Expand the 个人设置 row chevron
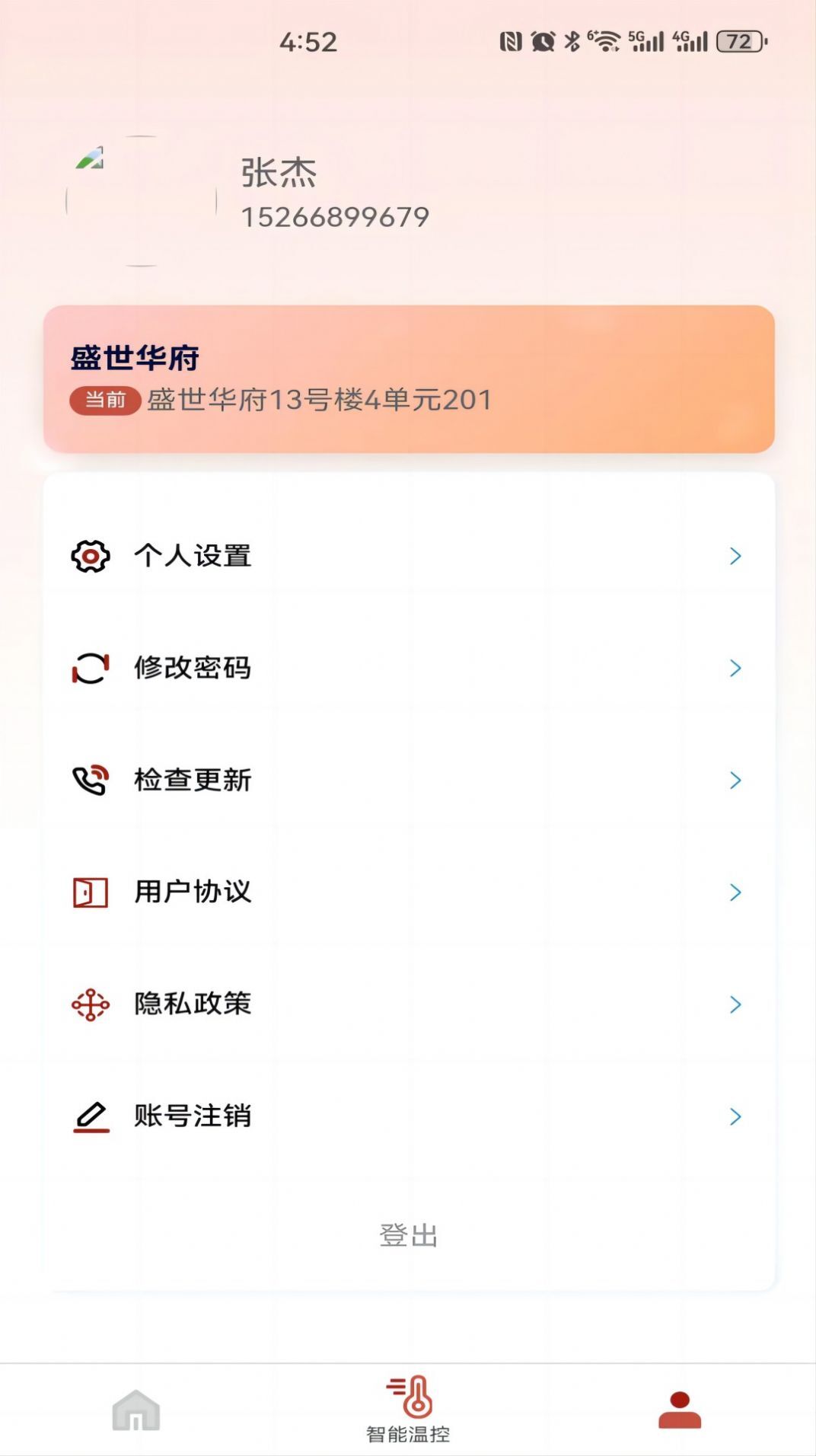The width and height of the screenshot is (816, 1456). [x=734, y=556]
